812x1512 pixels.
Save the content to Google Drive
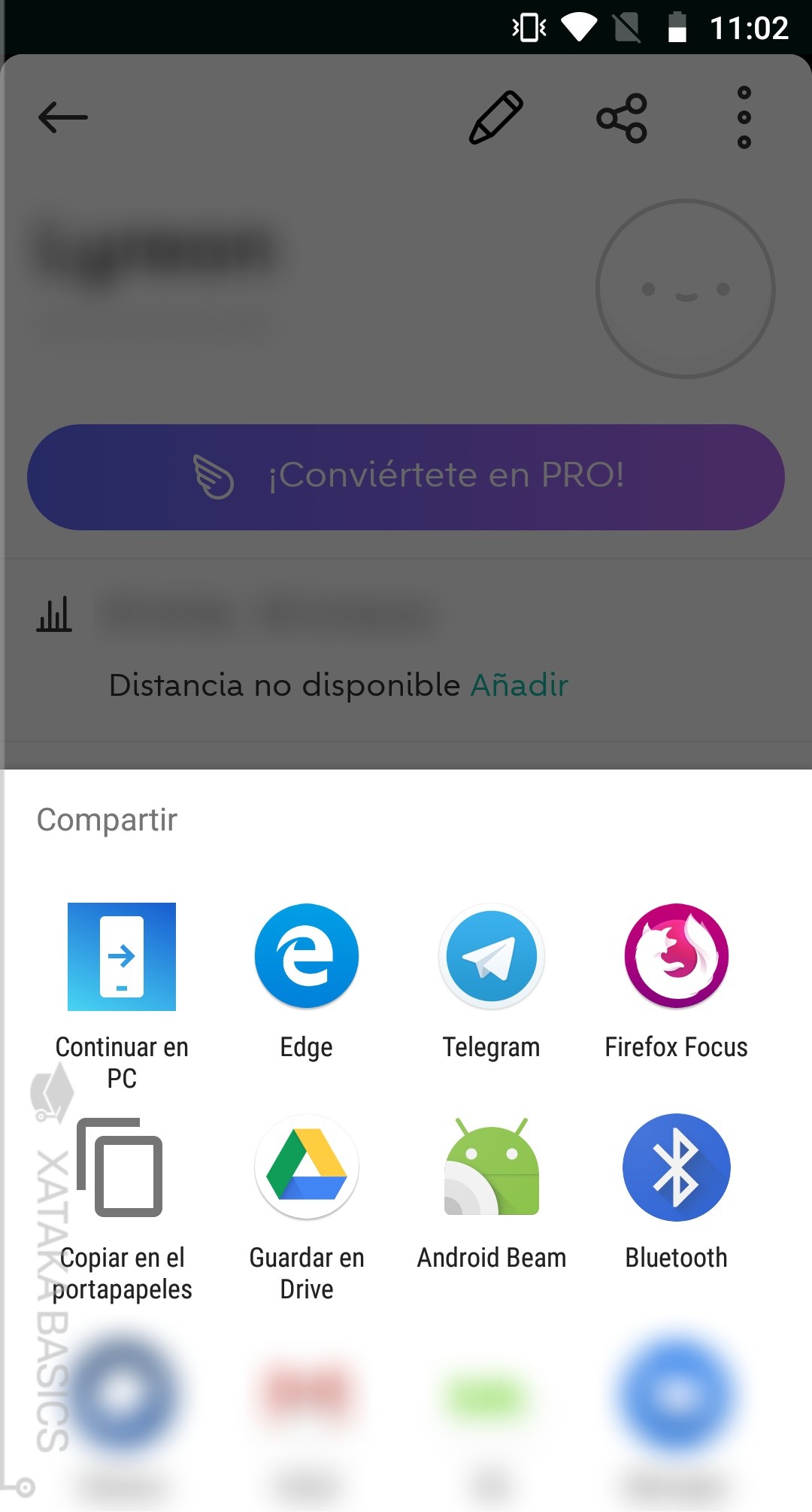(x=305, y=1167)
